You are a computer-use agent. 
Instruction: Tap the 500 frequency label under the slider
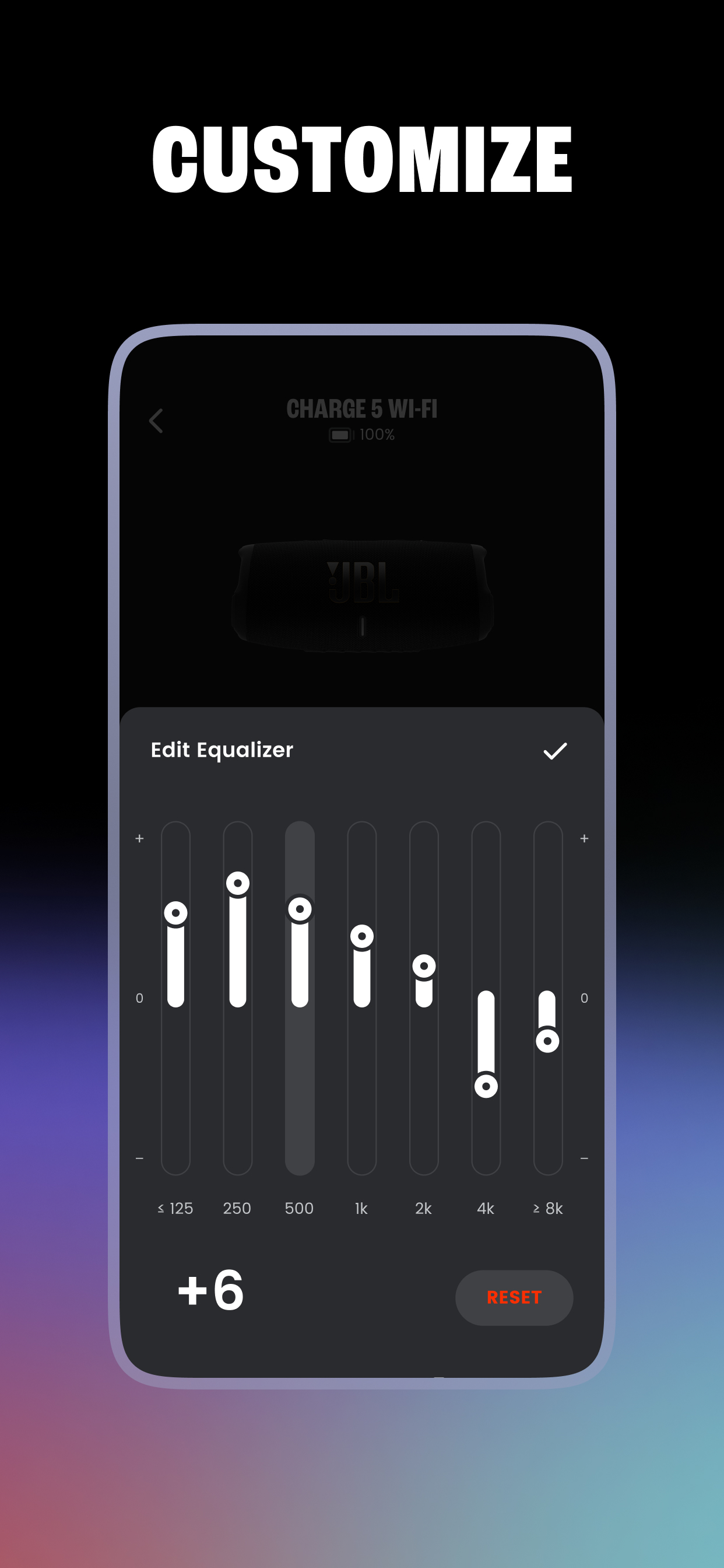point(299,1207)
